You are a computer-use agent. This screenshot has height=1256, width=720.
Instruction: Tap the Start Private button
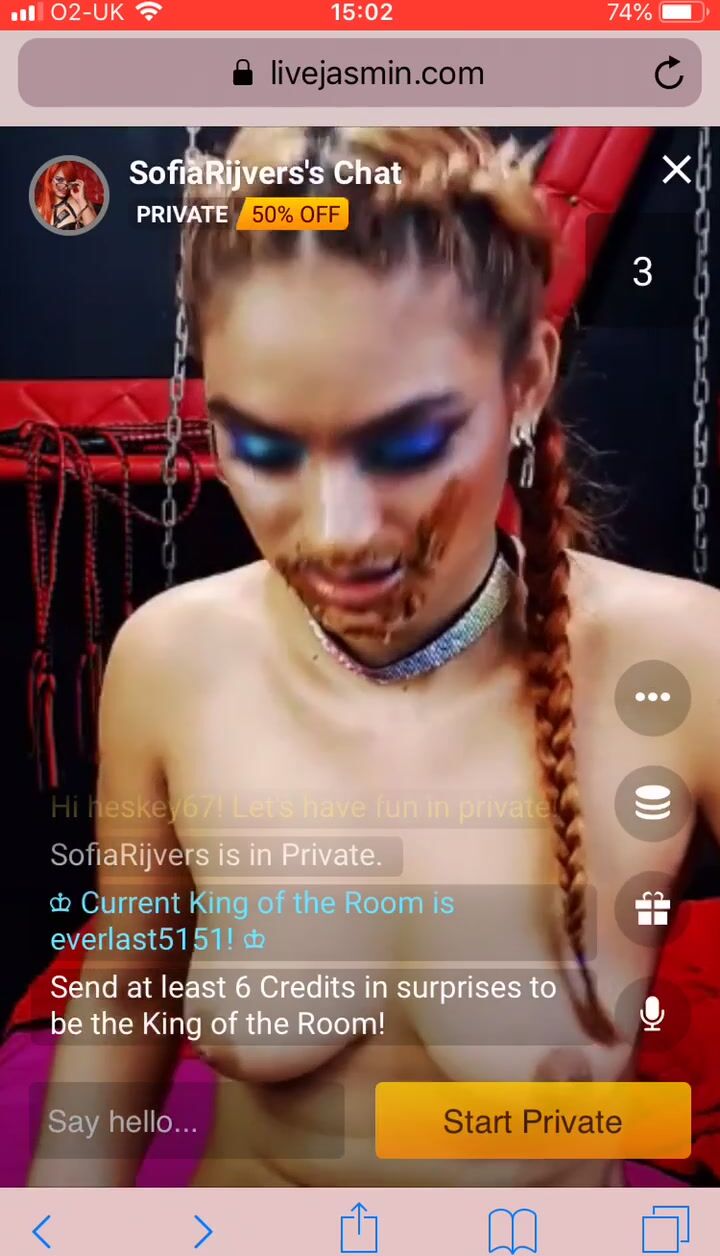pyautogui.click(x=532, y=1121)
